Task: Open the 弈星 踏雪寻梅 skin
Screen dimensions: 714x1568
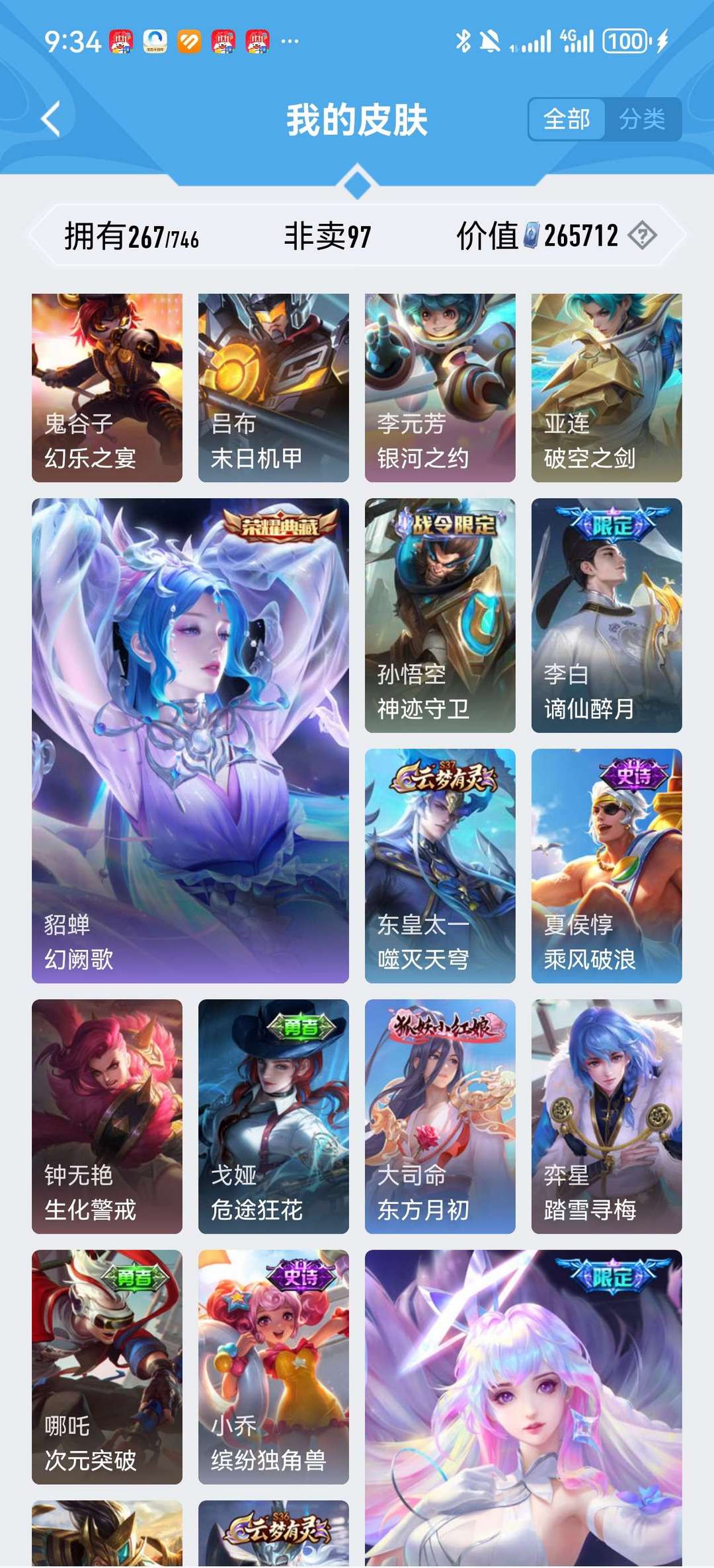Action: click(607, 1116)
